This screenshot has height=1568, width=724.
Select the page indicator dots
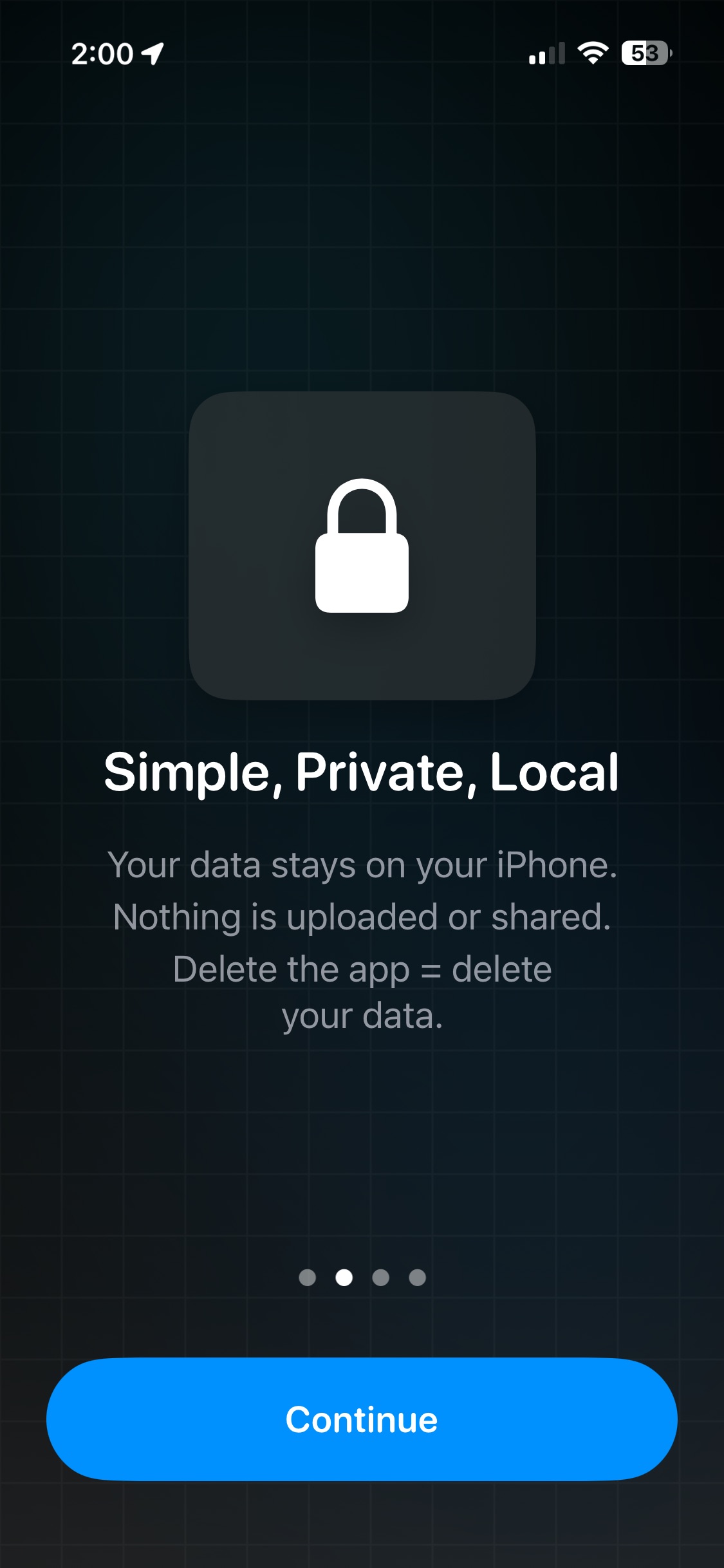[x=362, y=1277]
